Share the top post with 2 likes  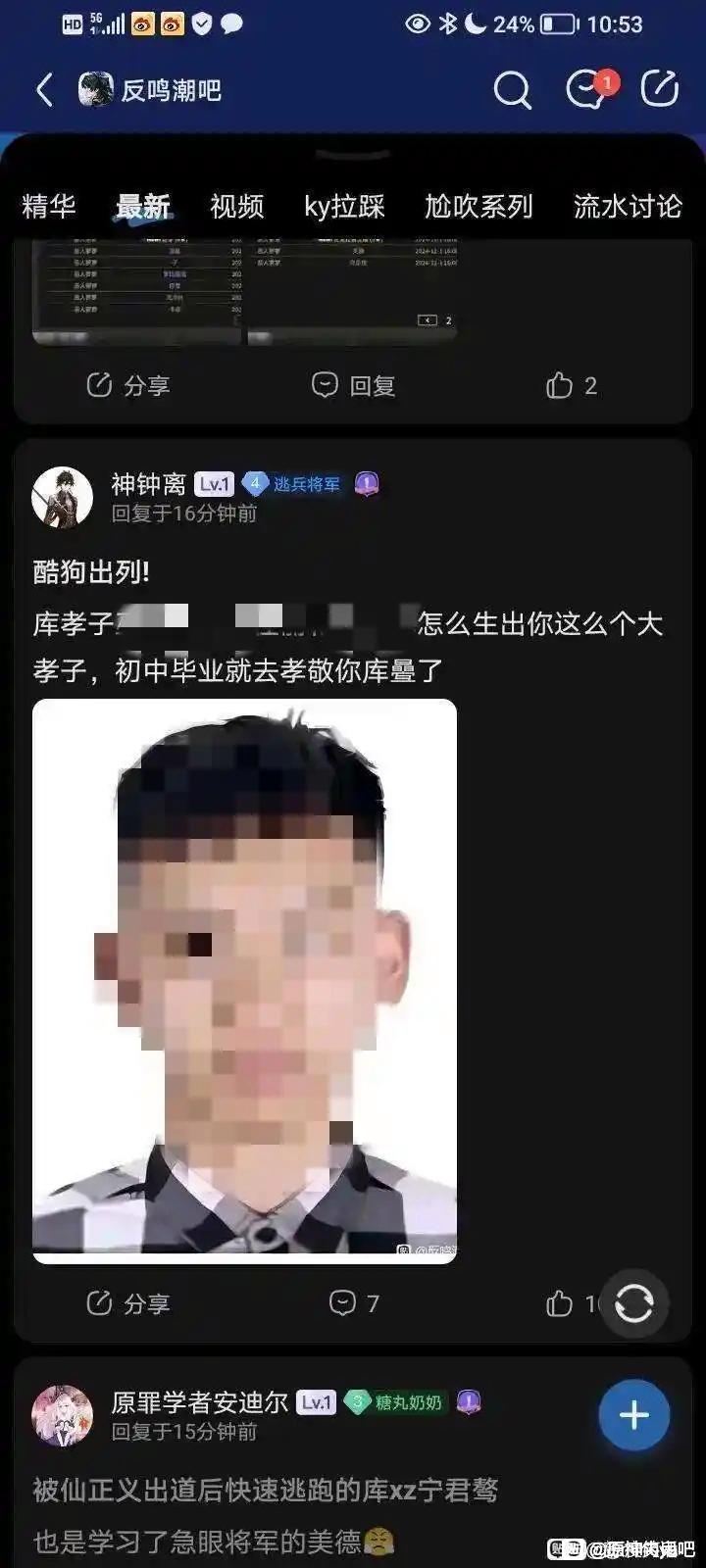pos(127,385)
